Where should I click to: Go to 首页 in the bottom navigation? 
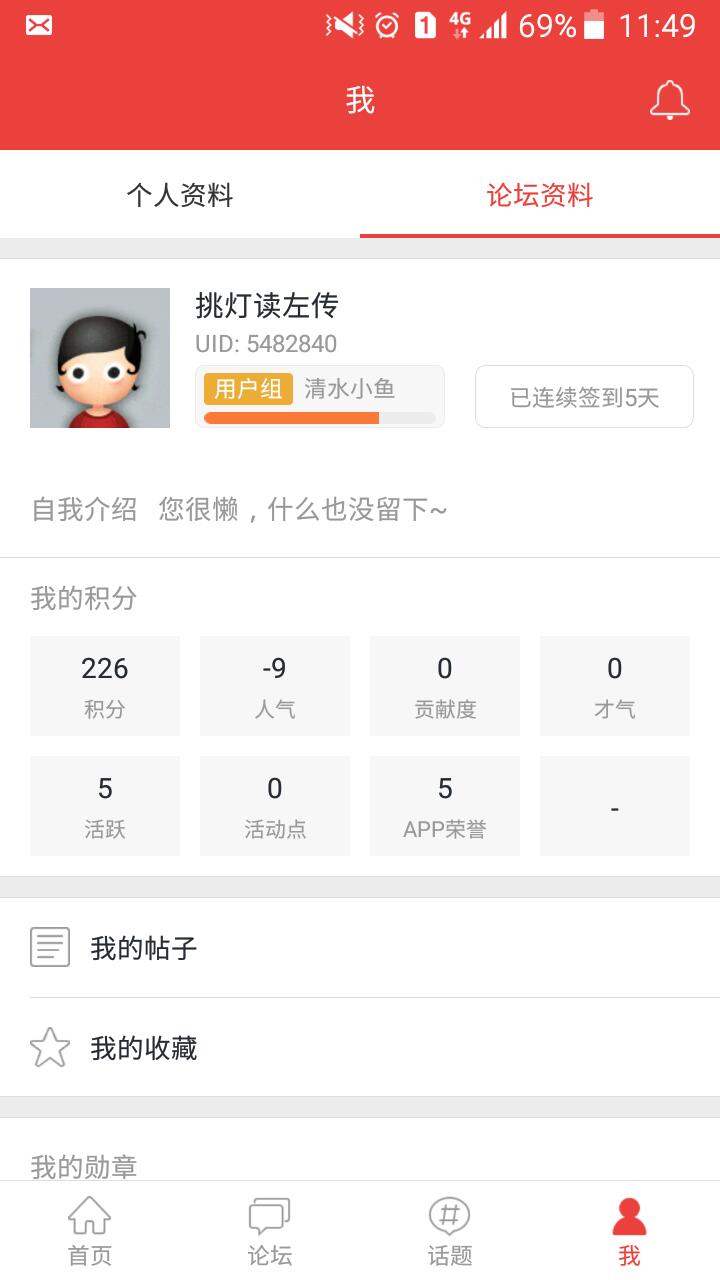(90, 1231)
